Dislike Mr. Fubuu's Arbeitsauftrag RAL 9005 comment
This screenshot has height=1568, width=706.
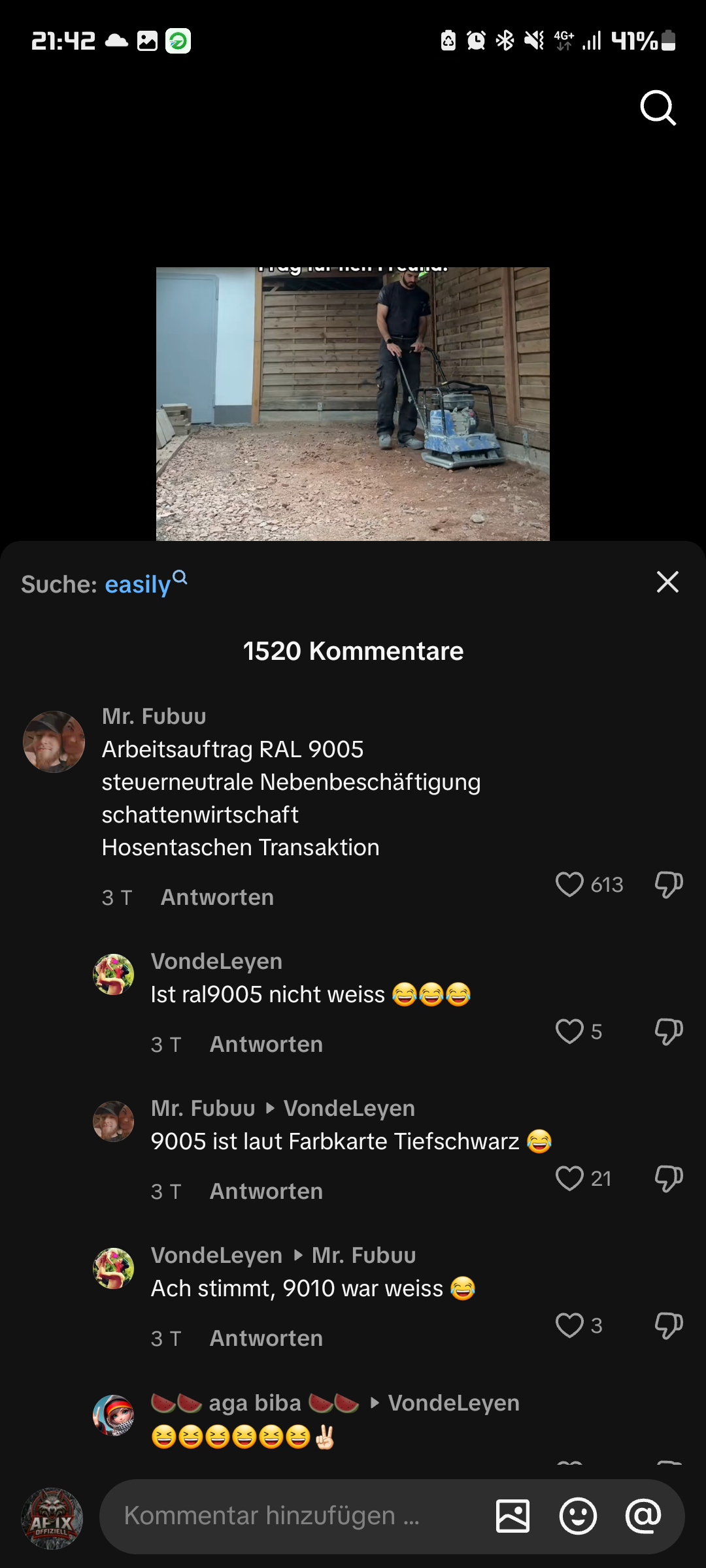668,885
